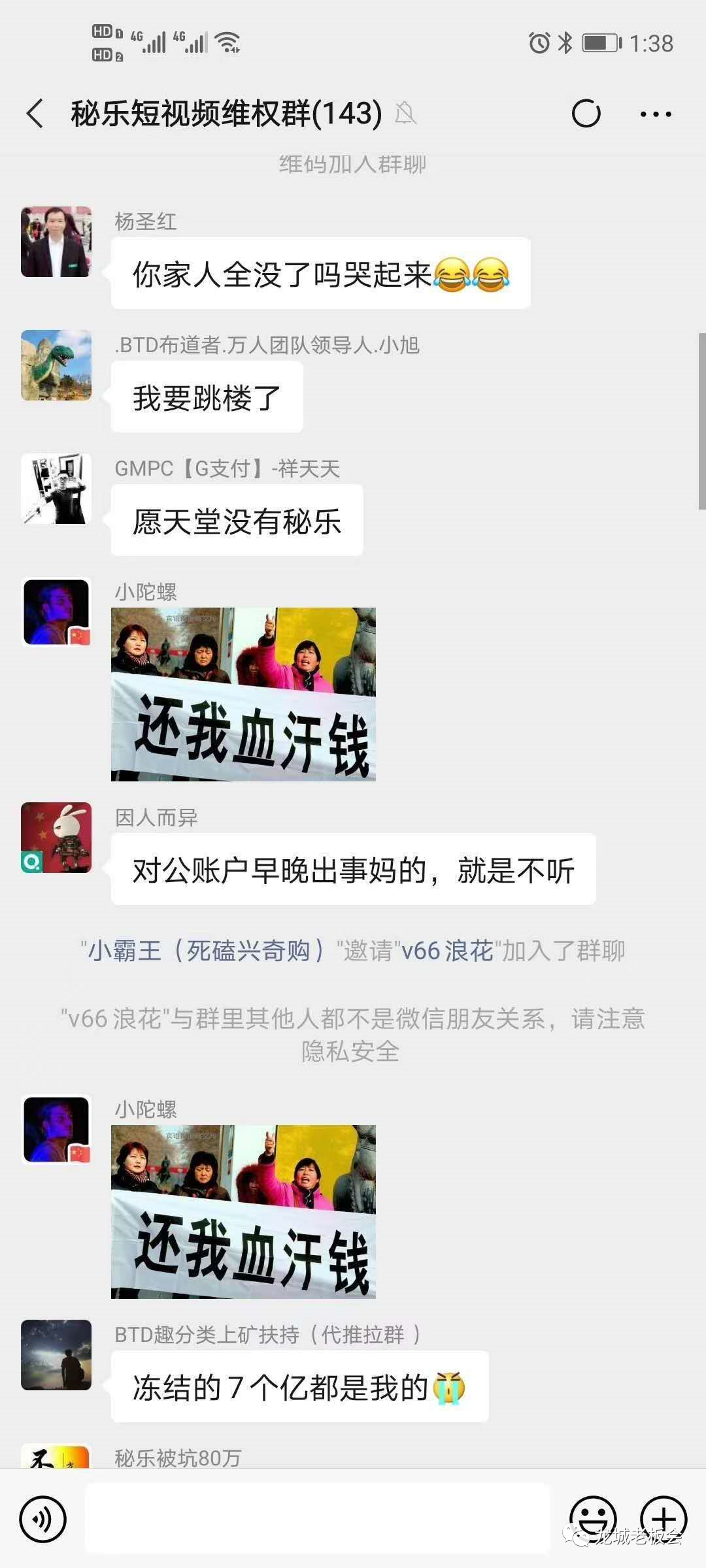
Task: Open first 还我血汗钱 image from 小陀螺
Action: coord(243,694)
